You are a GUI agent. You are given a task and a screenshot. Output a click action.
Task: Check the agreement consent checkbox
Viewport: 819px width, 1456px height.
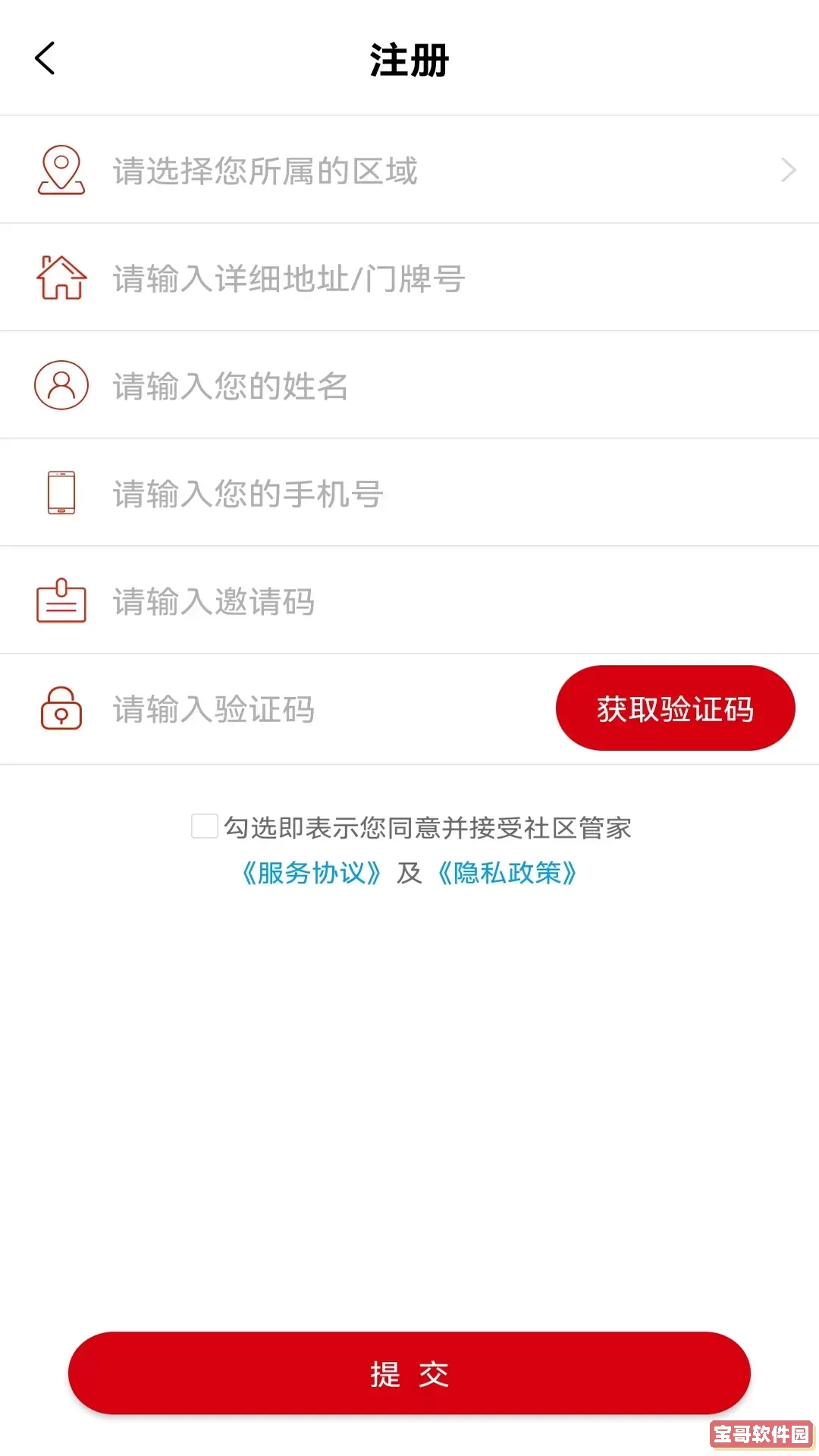[203, 828]
